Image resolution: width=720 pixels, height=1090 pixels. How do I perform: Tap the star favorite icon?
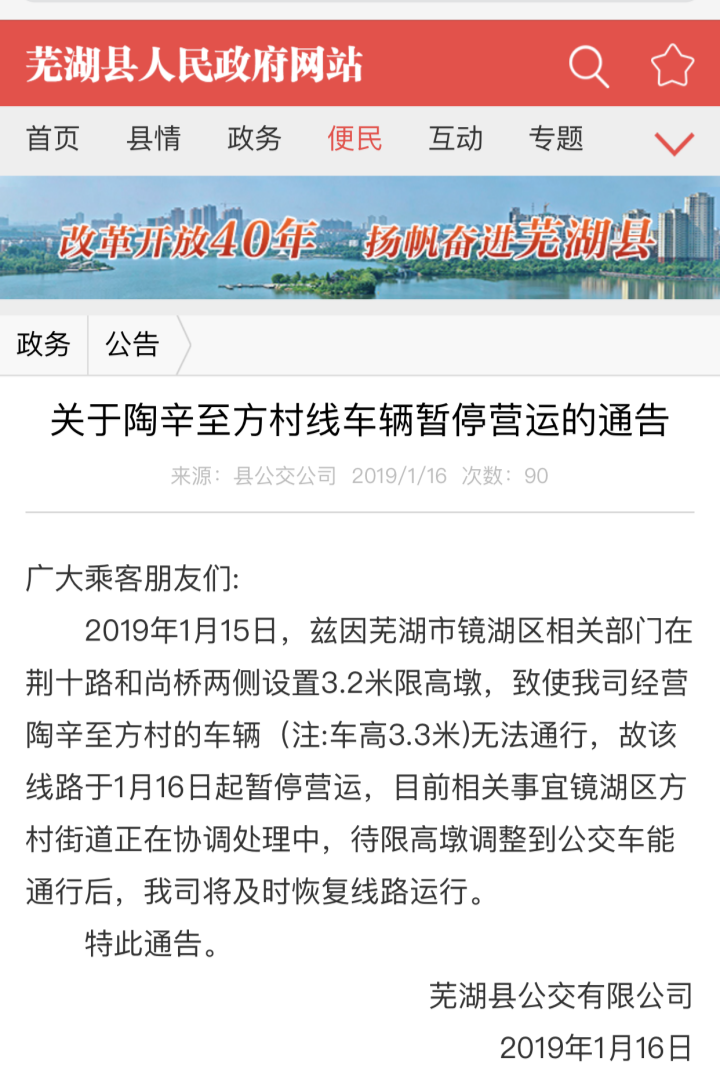(x=672, y=66)
